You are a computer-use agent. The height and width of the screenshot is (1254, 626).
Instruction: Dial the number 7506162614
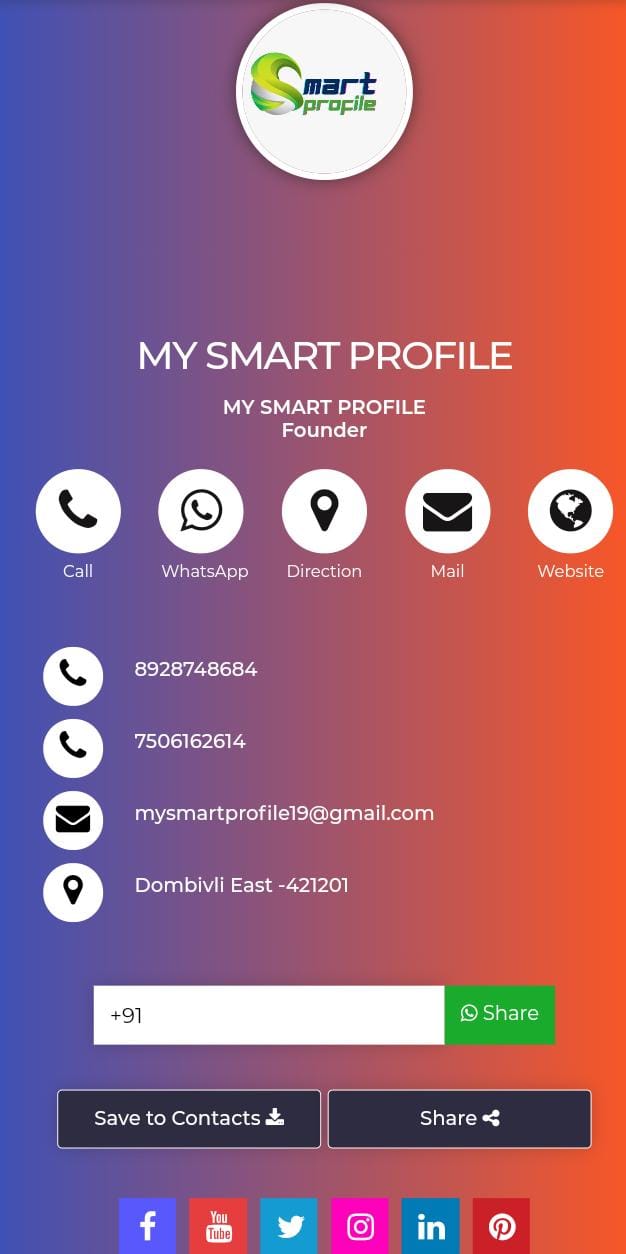point(190,742)
